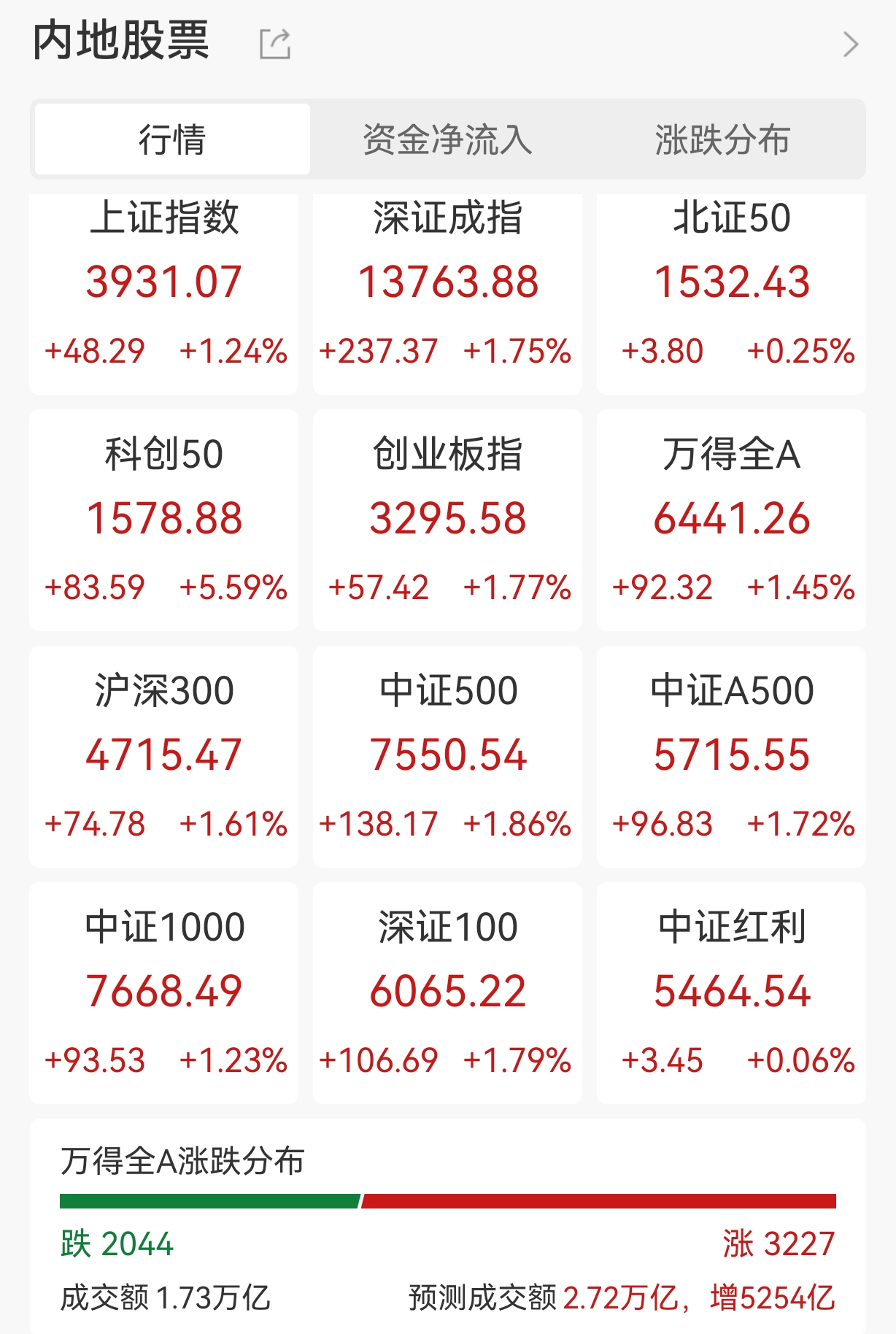The width and height of the screenshot is (896, 1334).
Task: Open the 中证A500 index card
Action: pyautogui.click(x=731, y=756)
